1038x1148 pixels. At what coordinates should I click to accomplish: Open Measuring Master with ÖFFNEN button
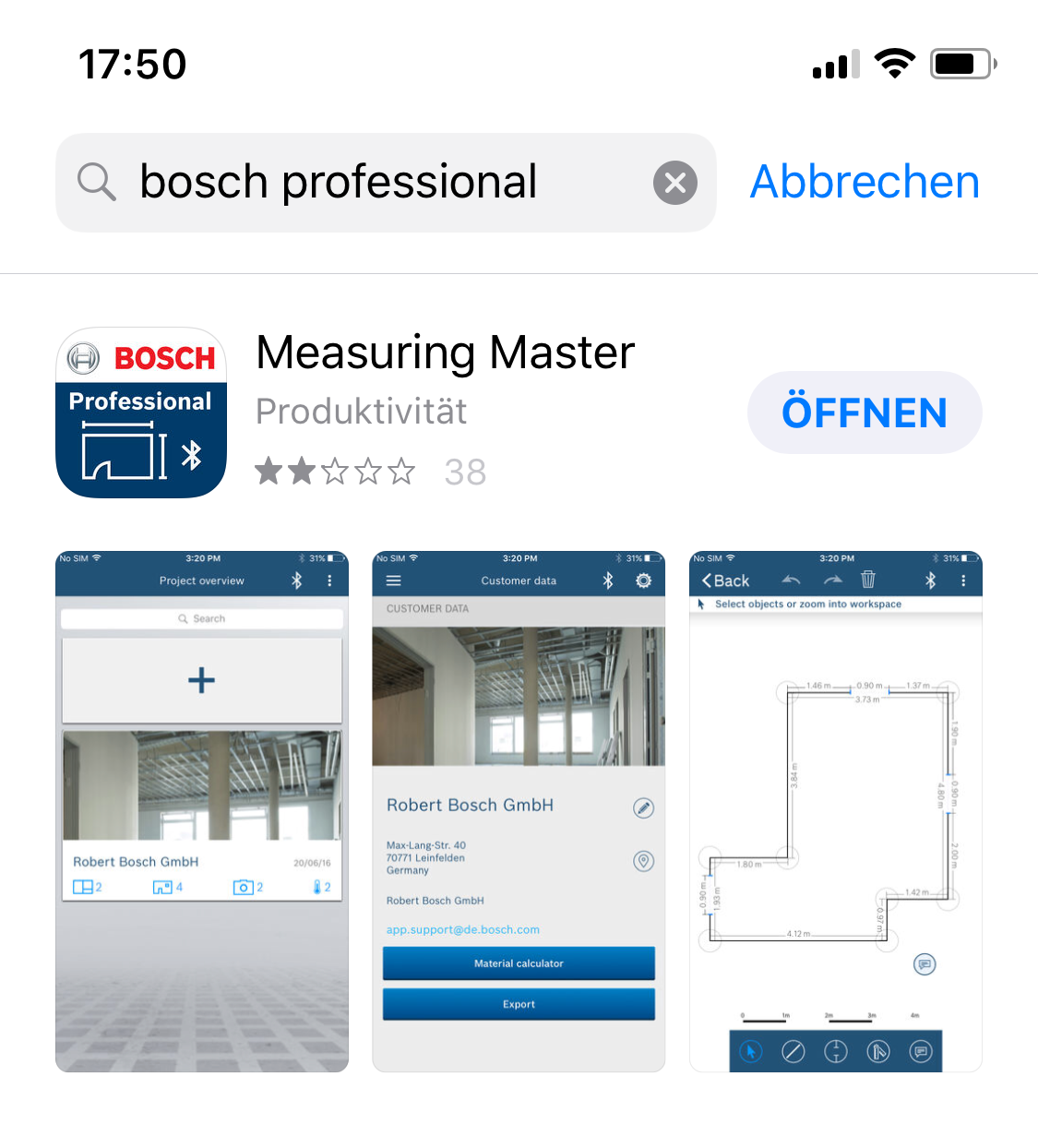coord(864,413)
